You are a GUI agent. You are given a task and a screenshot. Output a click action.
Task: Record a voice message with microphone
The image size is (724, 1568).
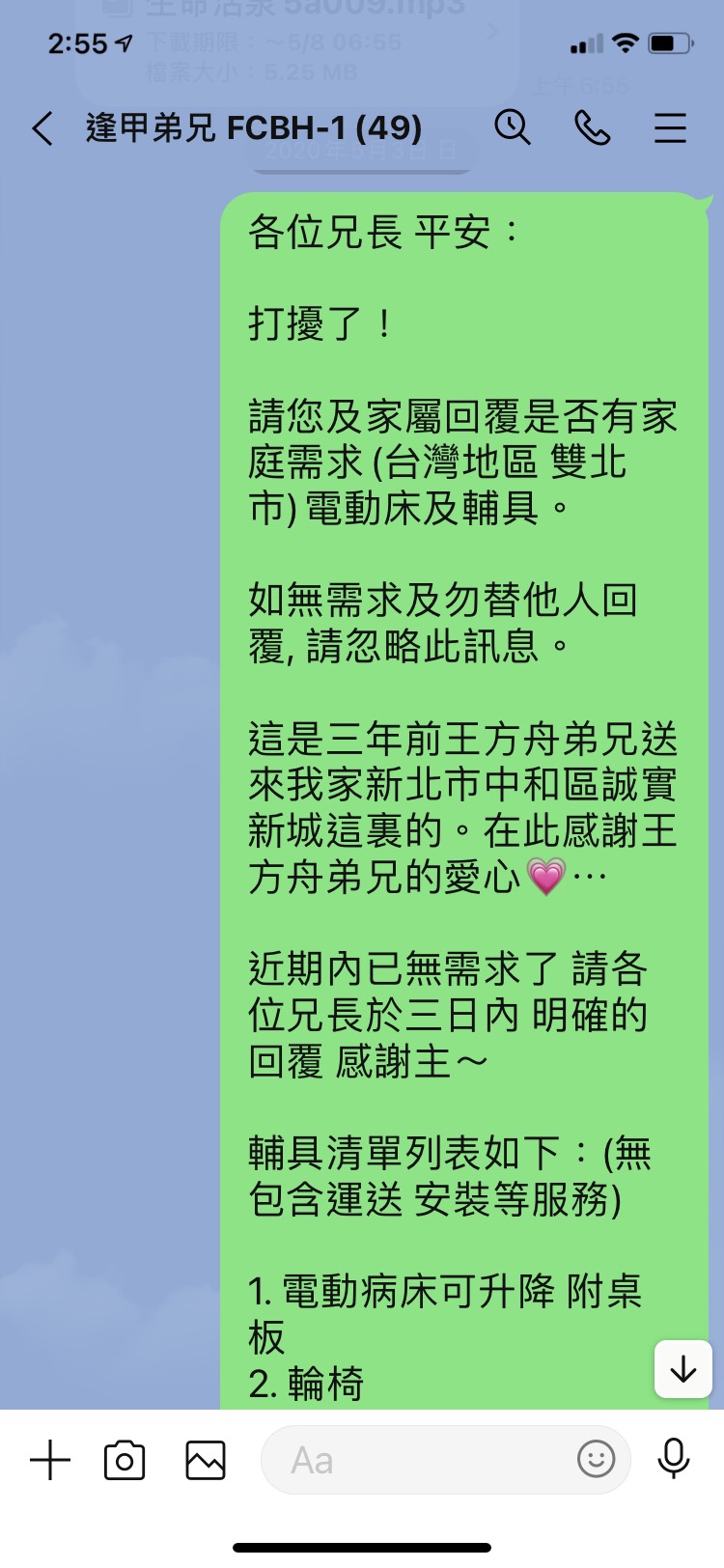click(673, 1459)
